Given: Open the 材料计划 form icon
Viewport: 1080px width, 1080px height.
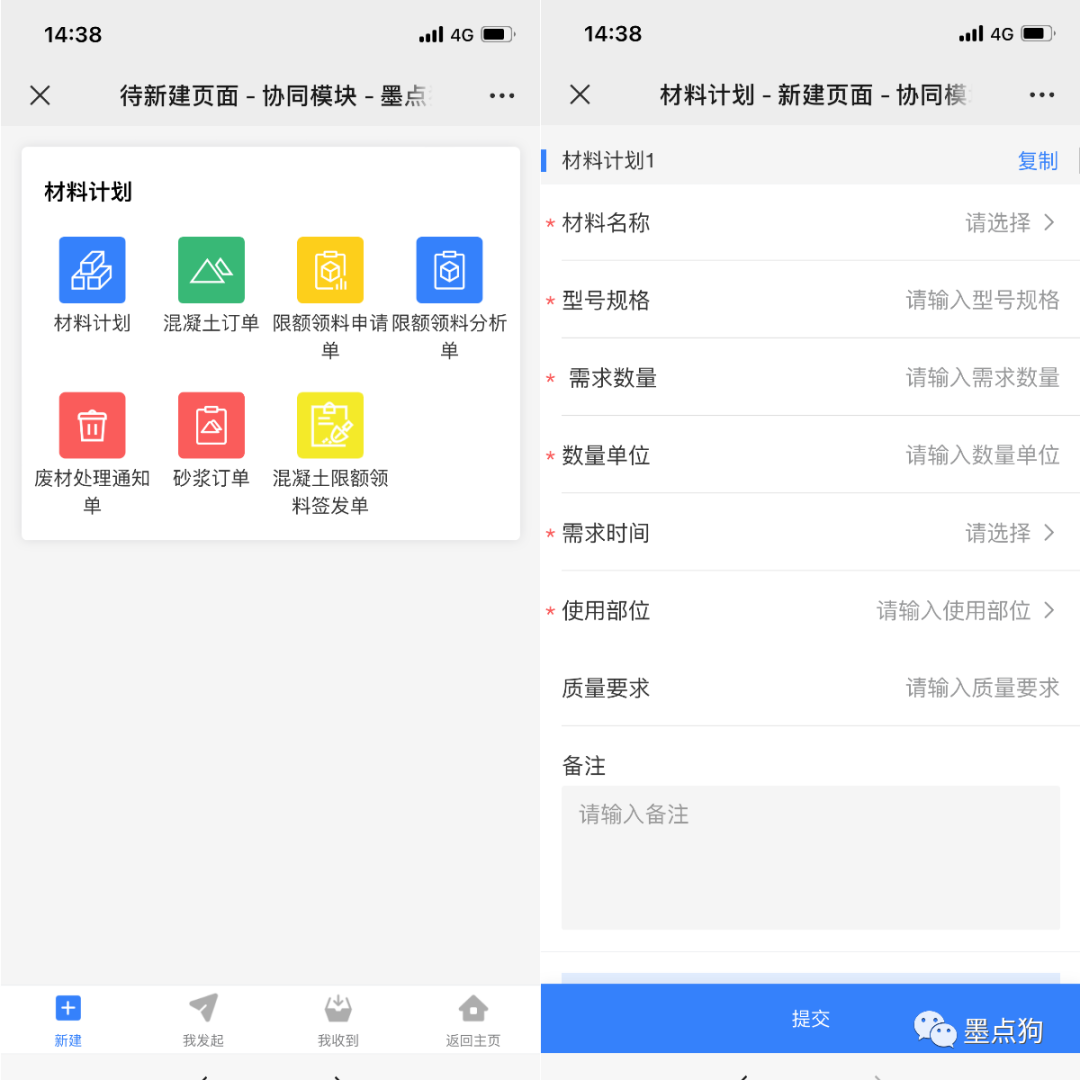Looking at the screenshot, I should click(92, 270).
